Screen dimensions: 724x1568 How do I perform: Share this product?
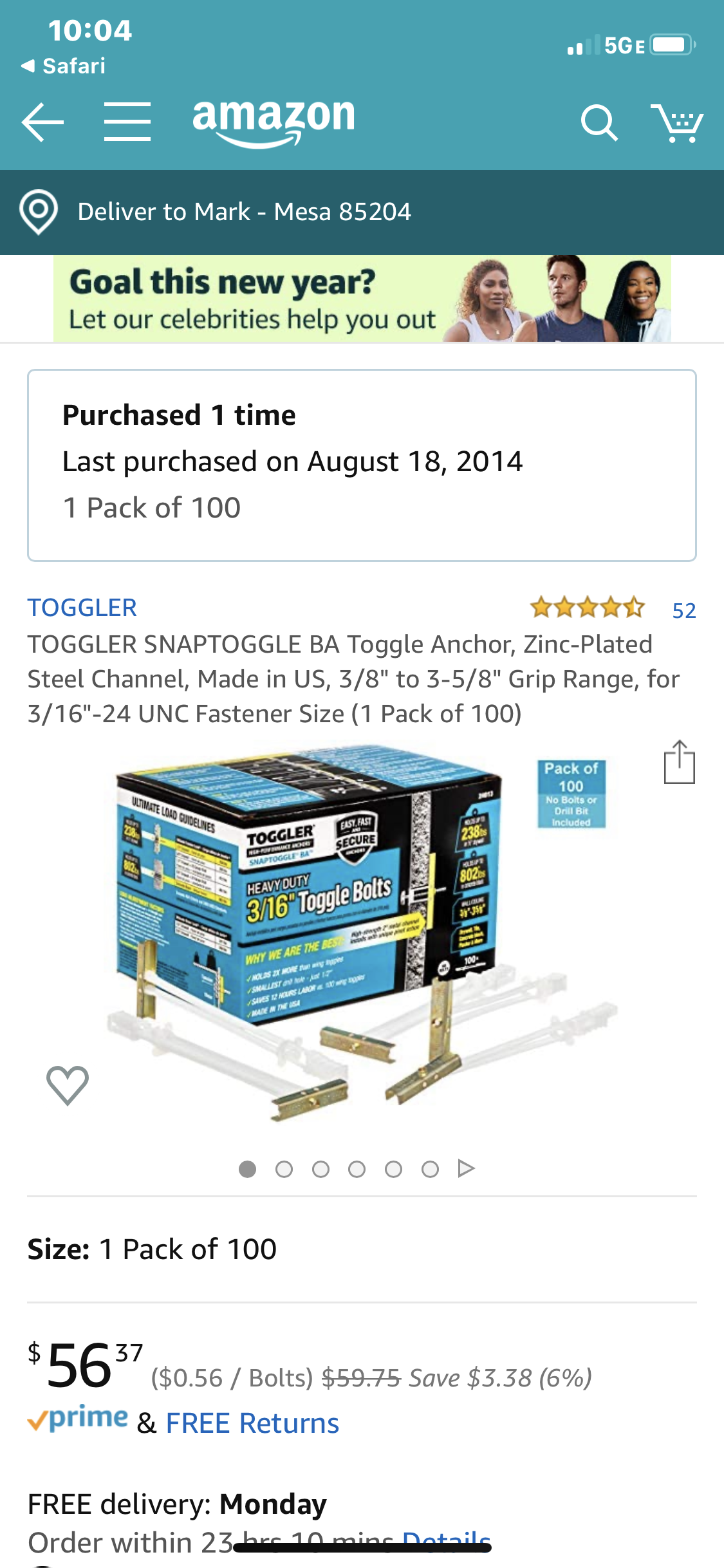point(680,762)
